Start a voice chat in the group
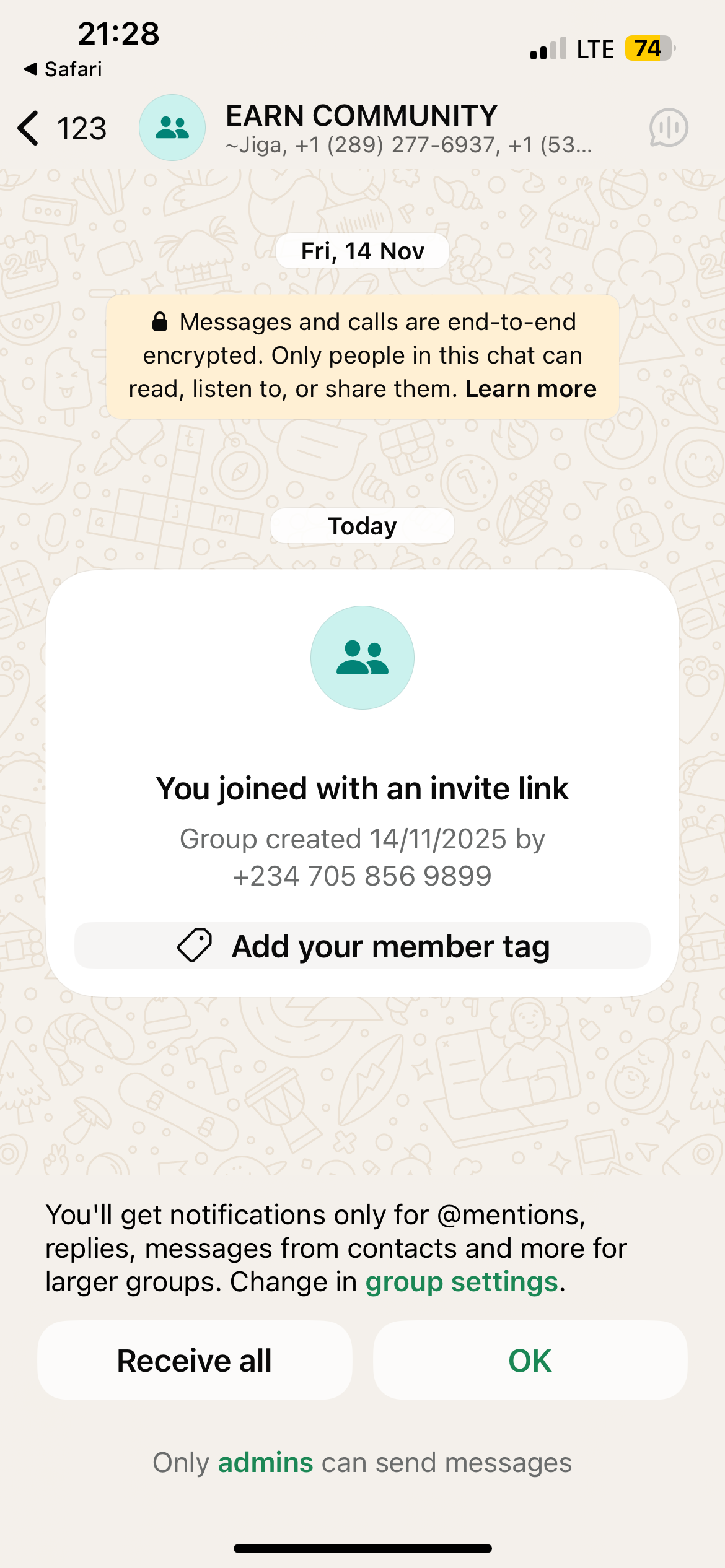 click(x=669, y=128)
